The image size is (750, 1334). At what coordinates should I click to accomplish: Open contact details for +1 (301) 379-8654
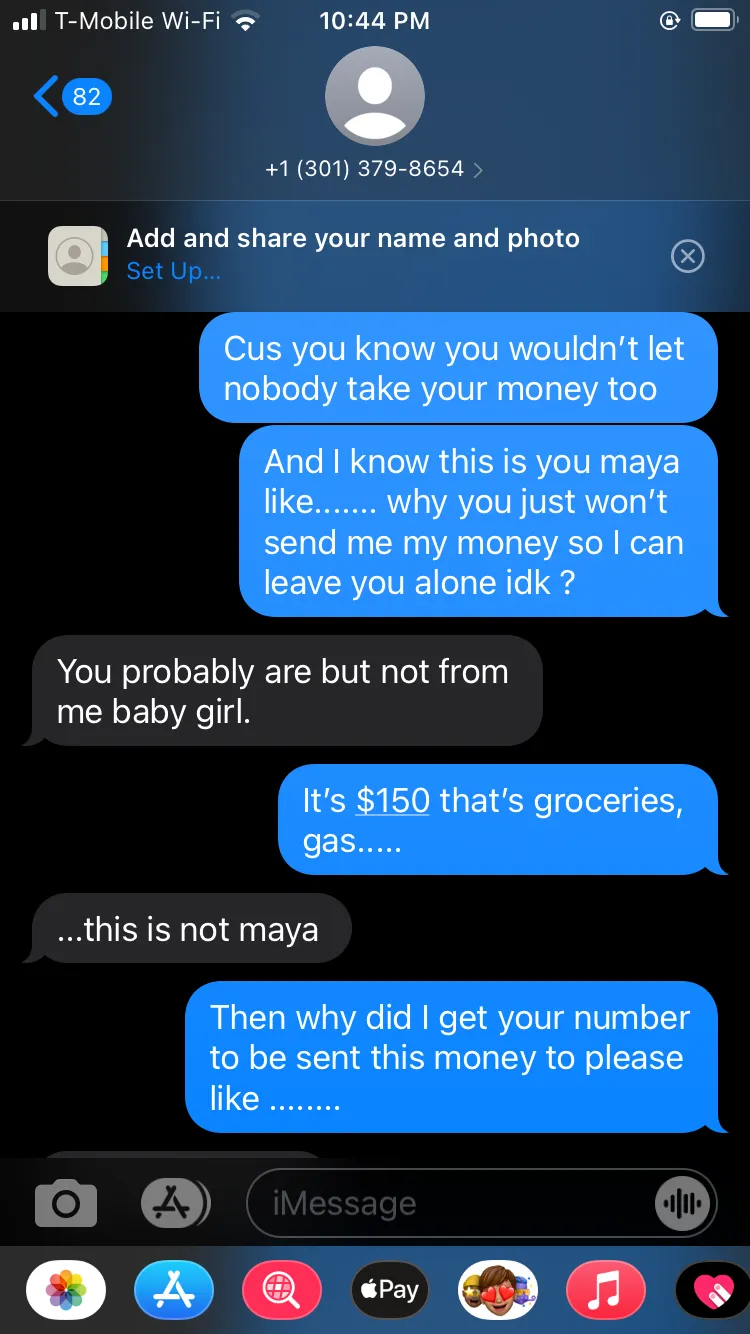tap(374, 169)
